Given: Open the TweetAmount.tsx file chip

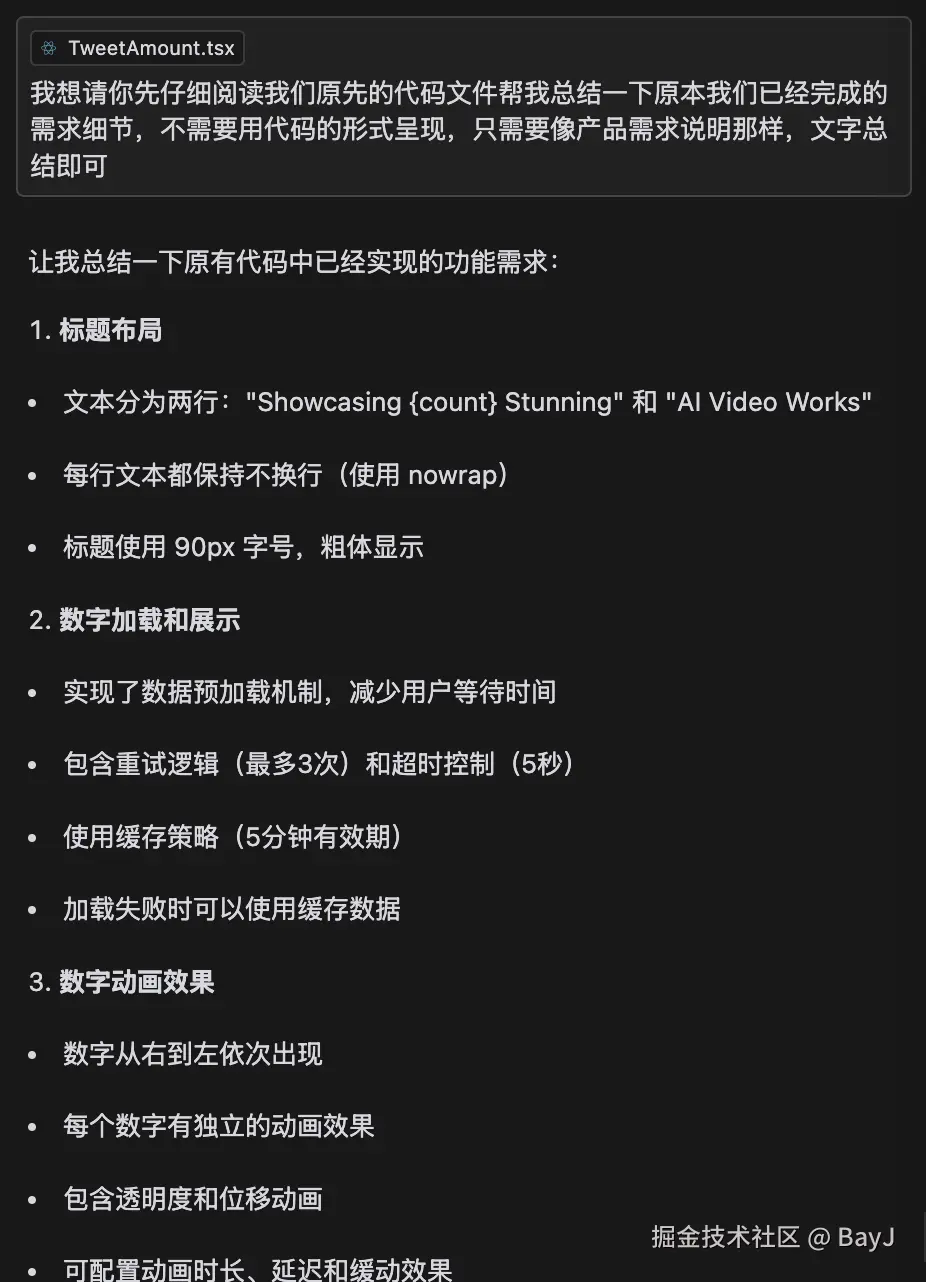Looking at the screenshot, I should tap(138, 49).
